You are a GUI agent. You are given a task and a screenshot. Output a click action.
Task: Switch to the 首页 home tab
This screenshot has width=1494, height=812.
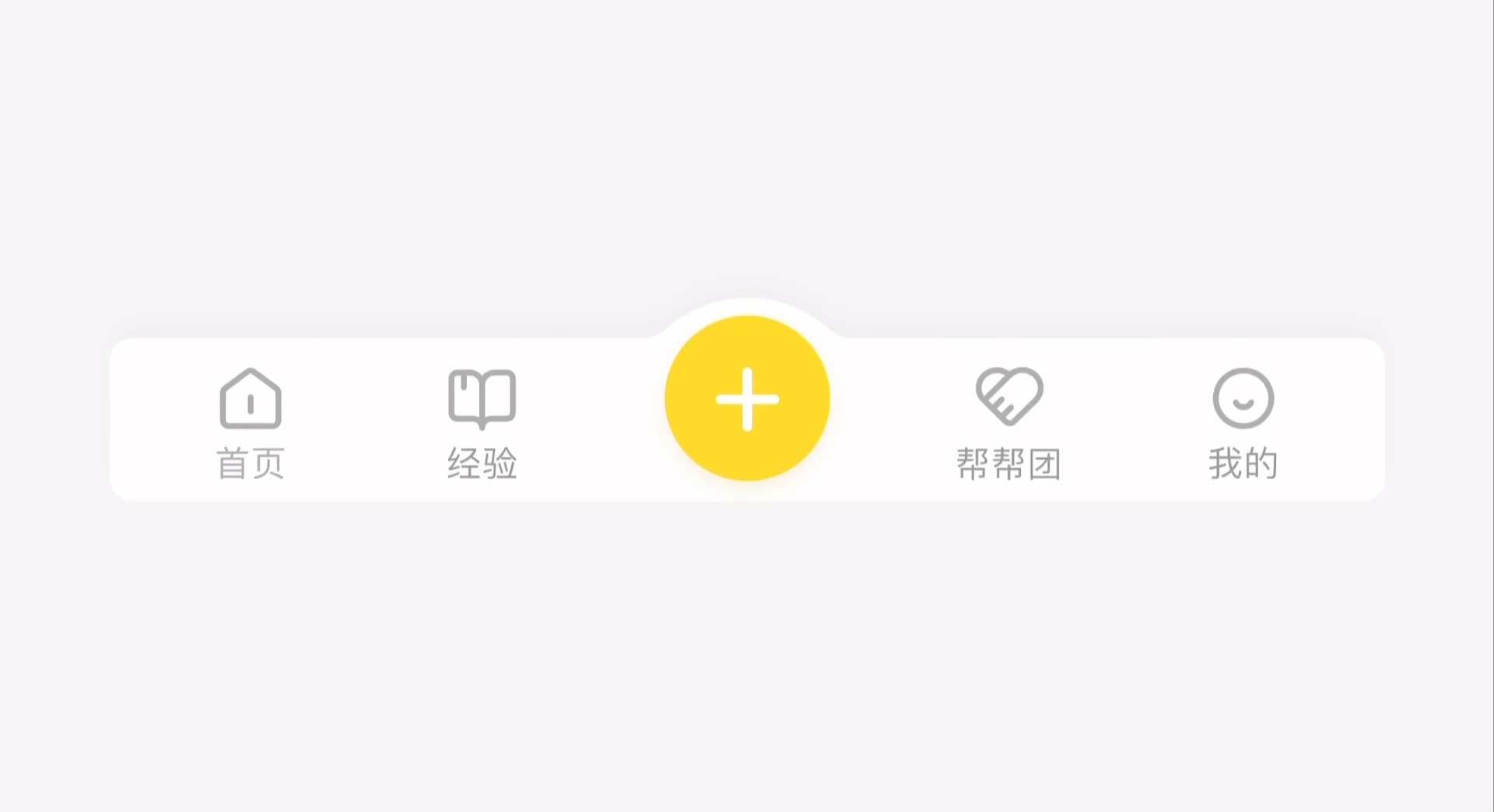coord(251,422)
